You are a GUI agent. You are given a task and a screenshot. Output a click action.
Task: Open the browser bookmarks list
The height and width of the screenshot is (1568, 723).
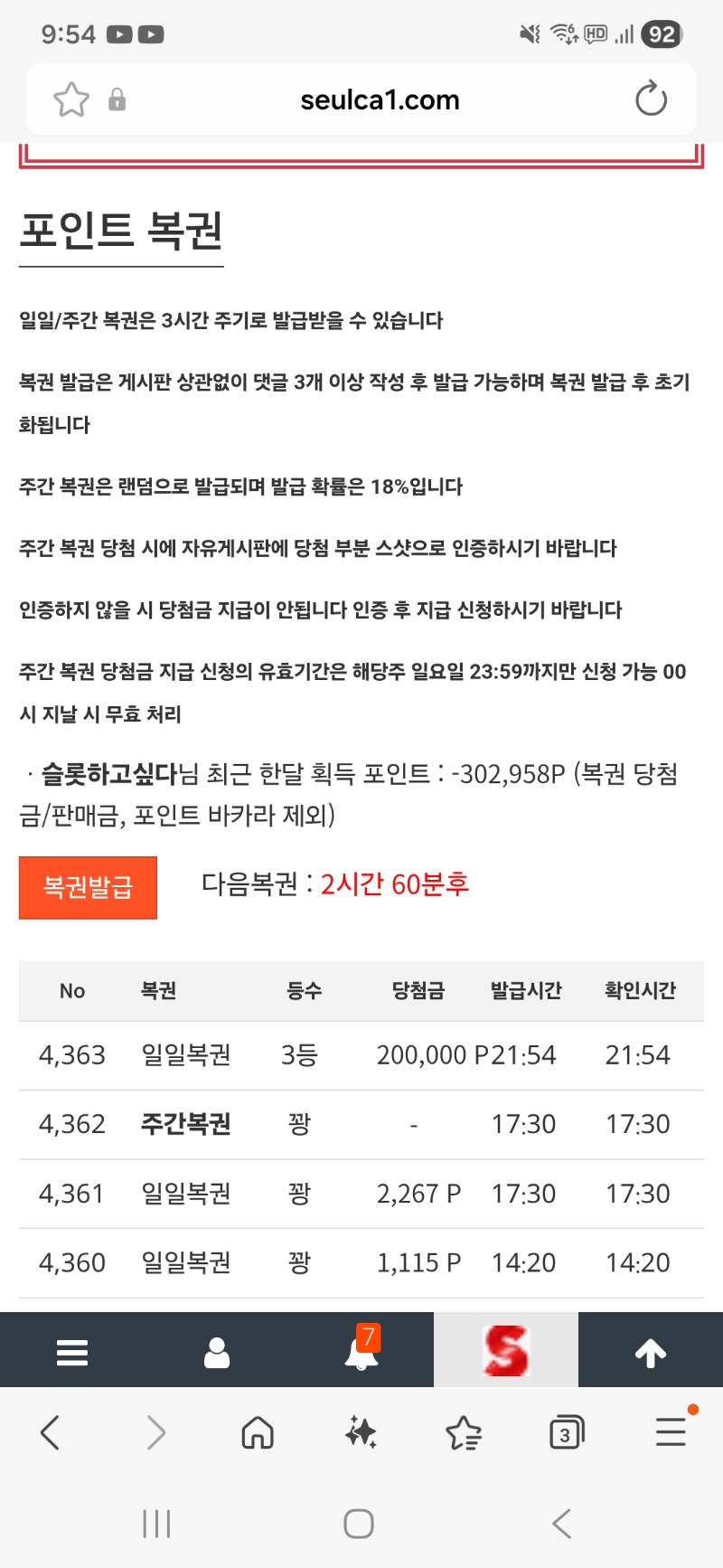(464, 1432)
